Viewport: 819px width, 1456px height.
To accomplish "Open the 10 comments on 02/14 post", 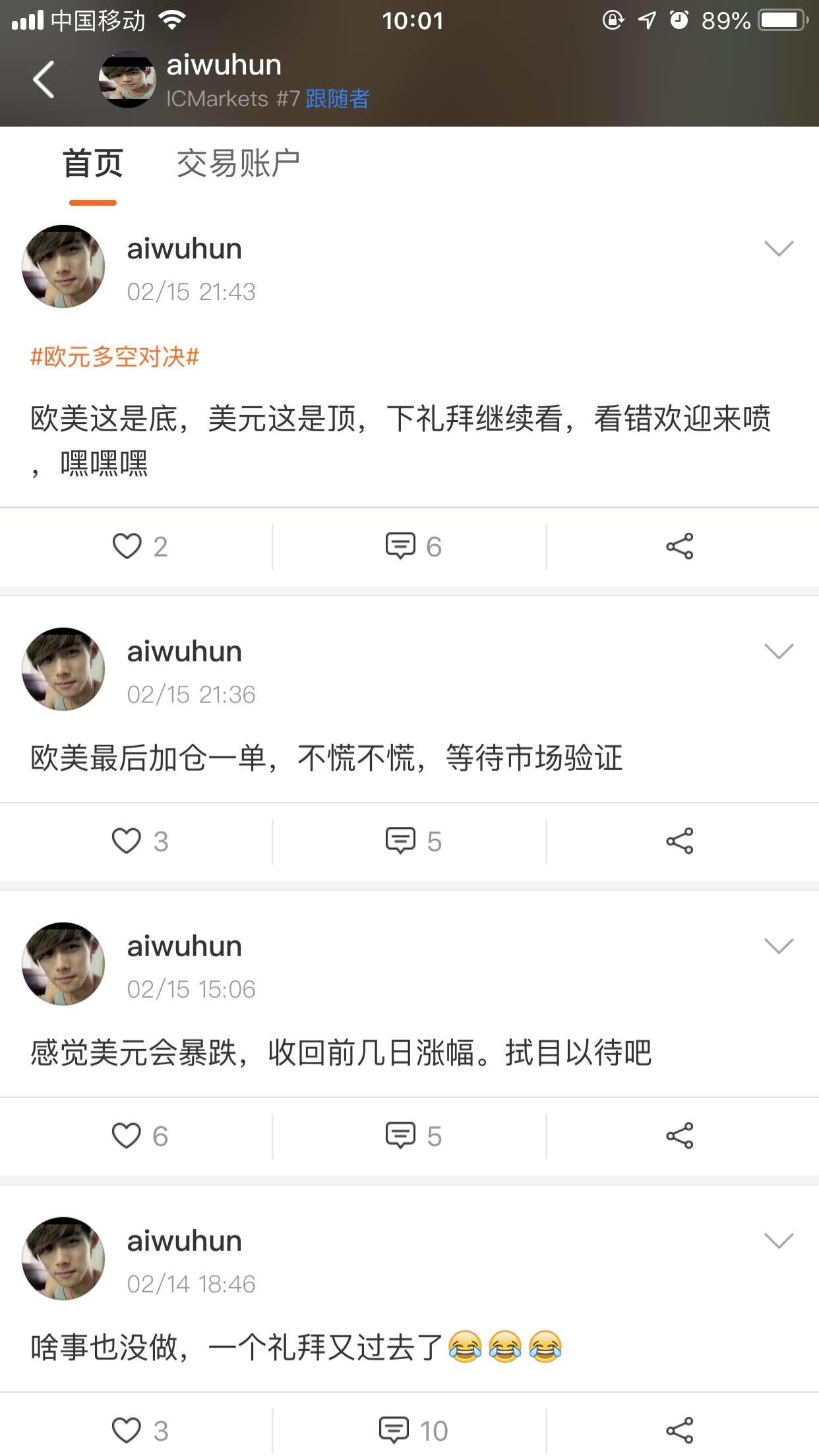I will (413, 1431).
